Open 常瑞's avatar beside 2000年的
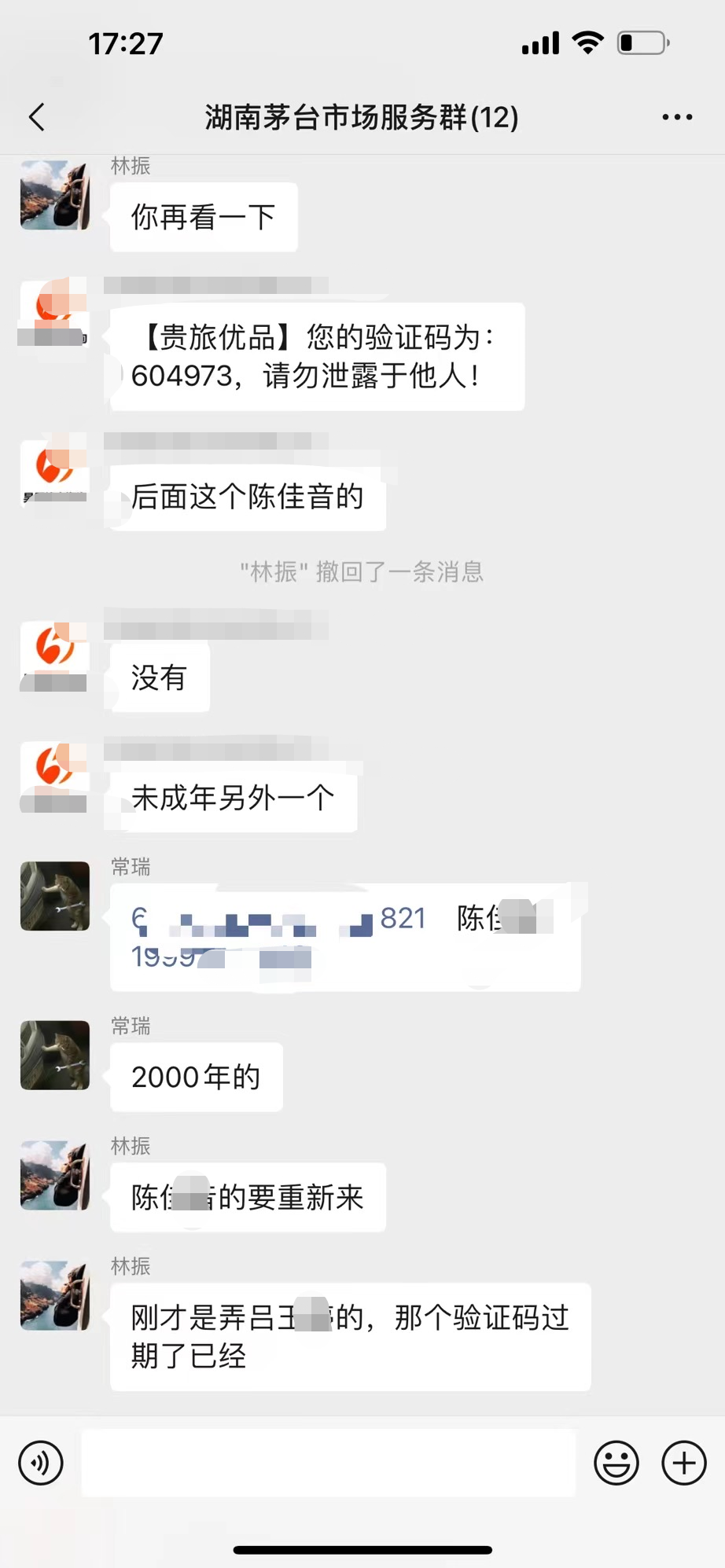 click(x=55, y=1055)
